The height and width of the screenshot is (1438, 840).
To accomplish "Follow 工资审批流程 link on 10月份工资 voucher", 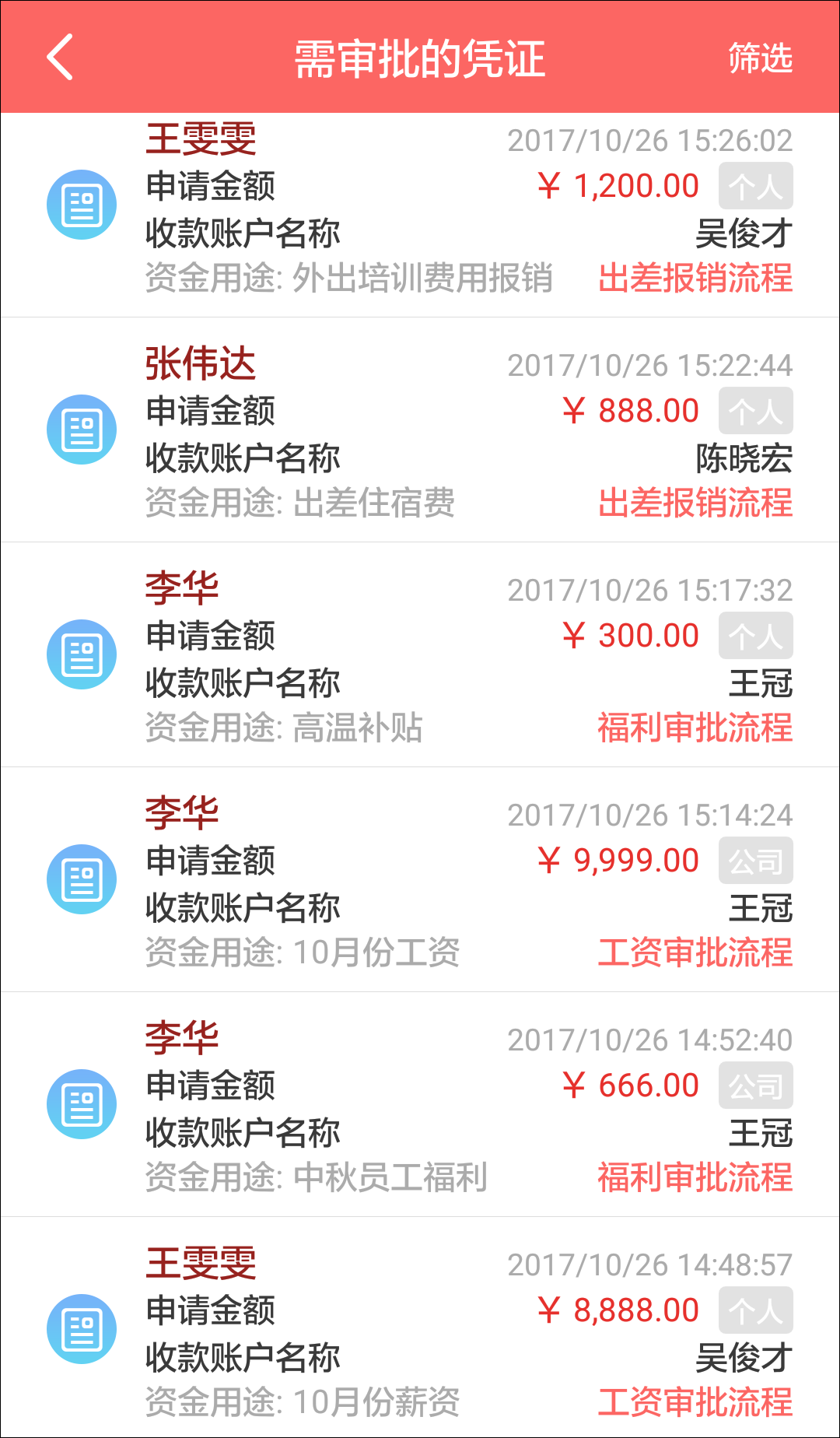I will 695,952.
